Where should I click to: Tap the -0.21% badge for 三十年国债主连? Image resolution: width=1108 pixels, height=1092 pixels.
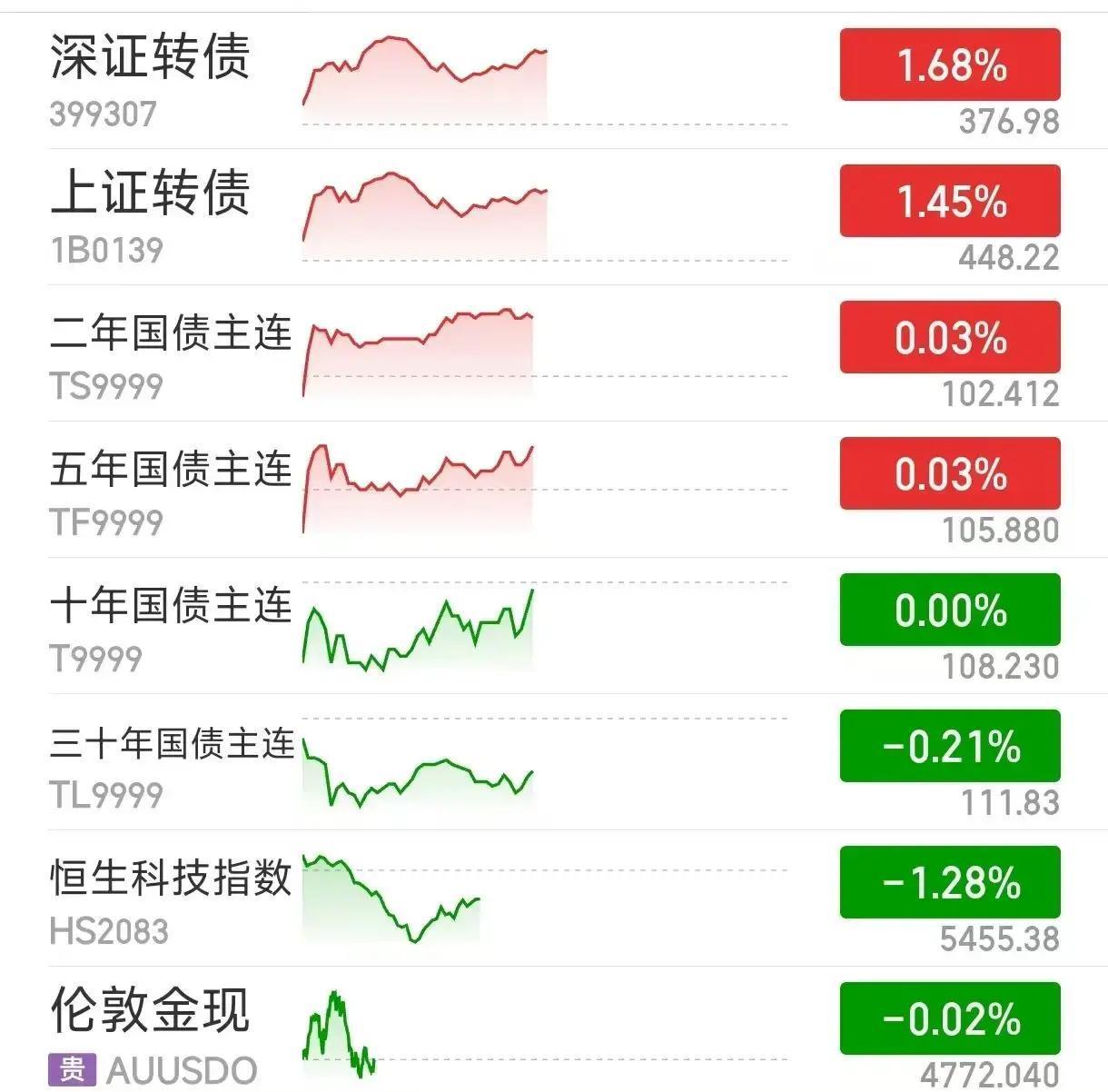coord(950,746)
